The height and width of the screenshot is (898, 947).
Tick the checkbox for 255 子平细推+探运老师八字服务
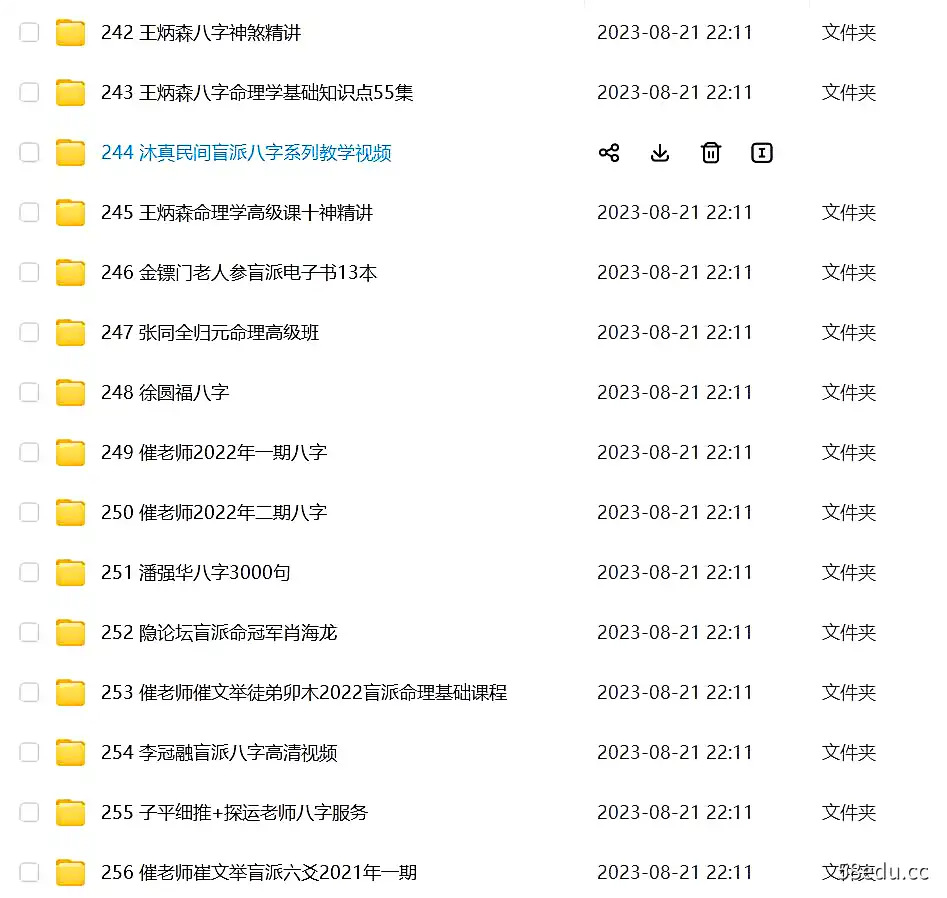29,813
